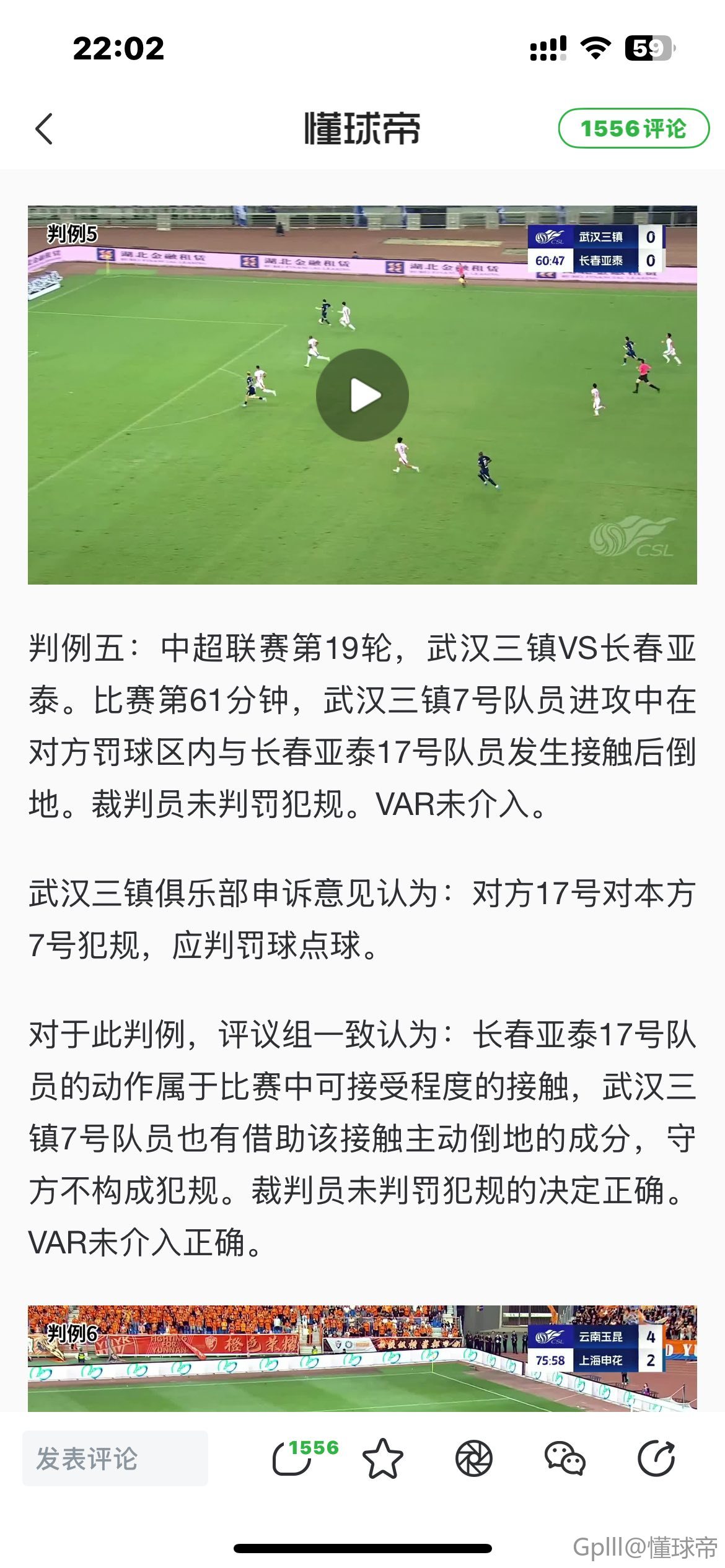Share the article via the WeChat icon
The height and width of the screenshot is (1568, 725).
pos(565,1458)
